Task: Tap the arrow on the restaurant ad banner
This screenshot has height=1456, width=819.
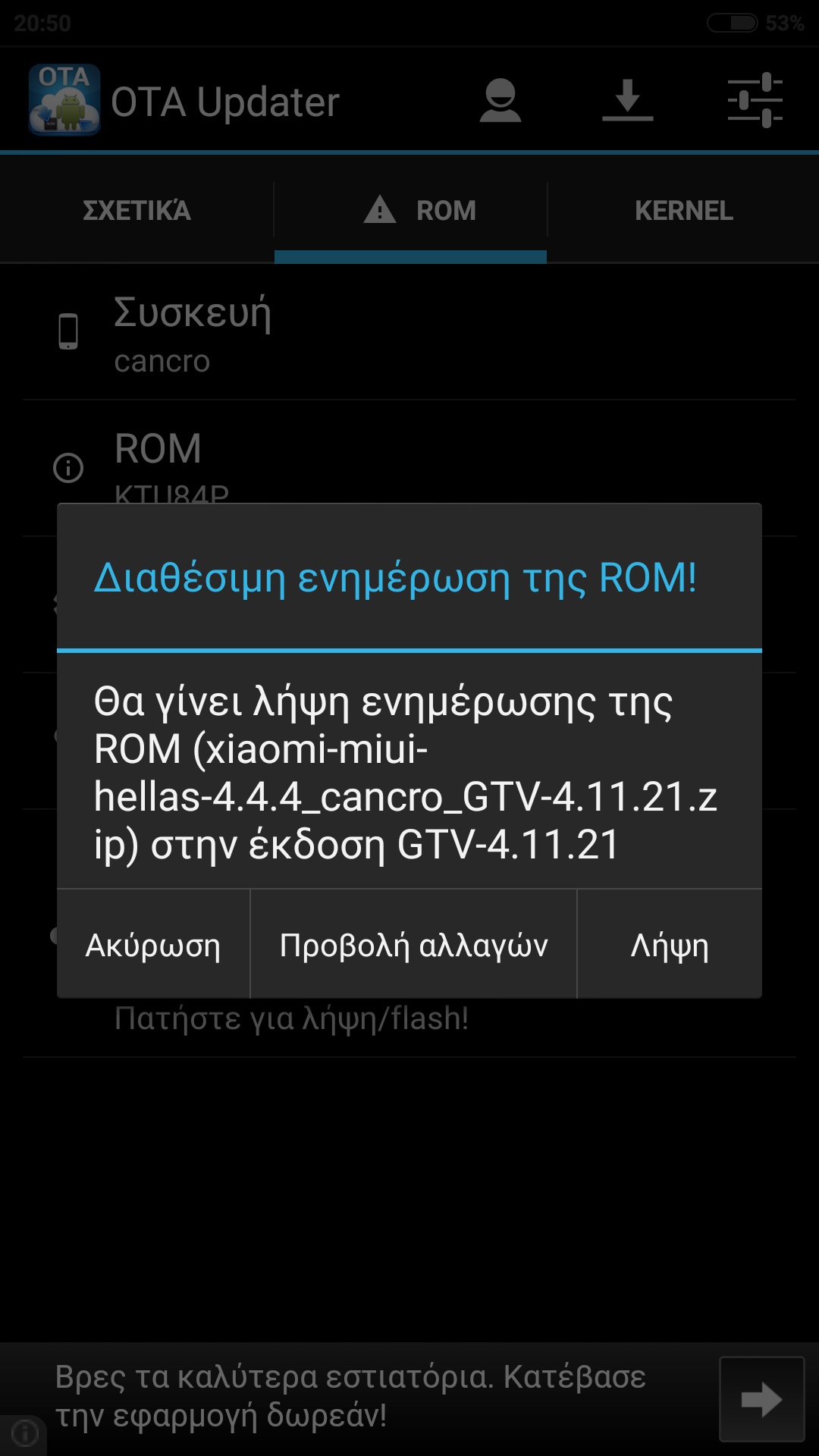Action: pos(761,1399)
